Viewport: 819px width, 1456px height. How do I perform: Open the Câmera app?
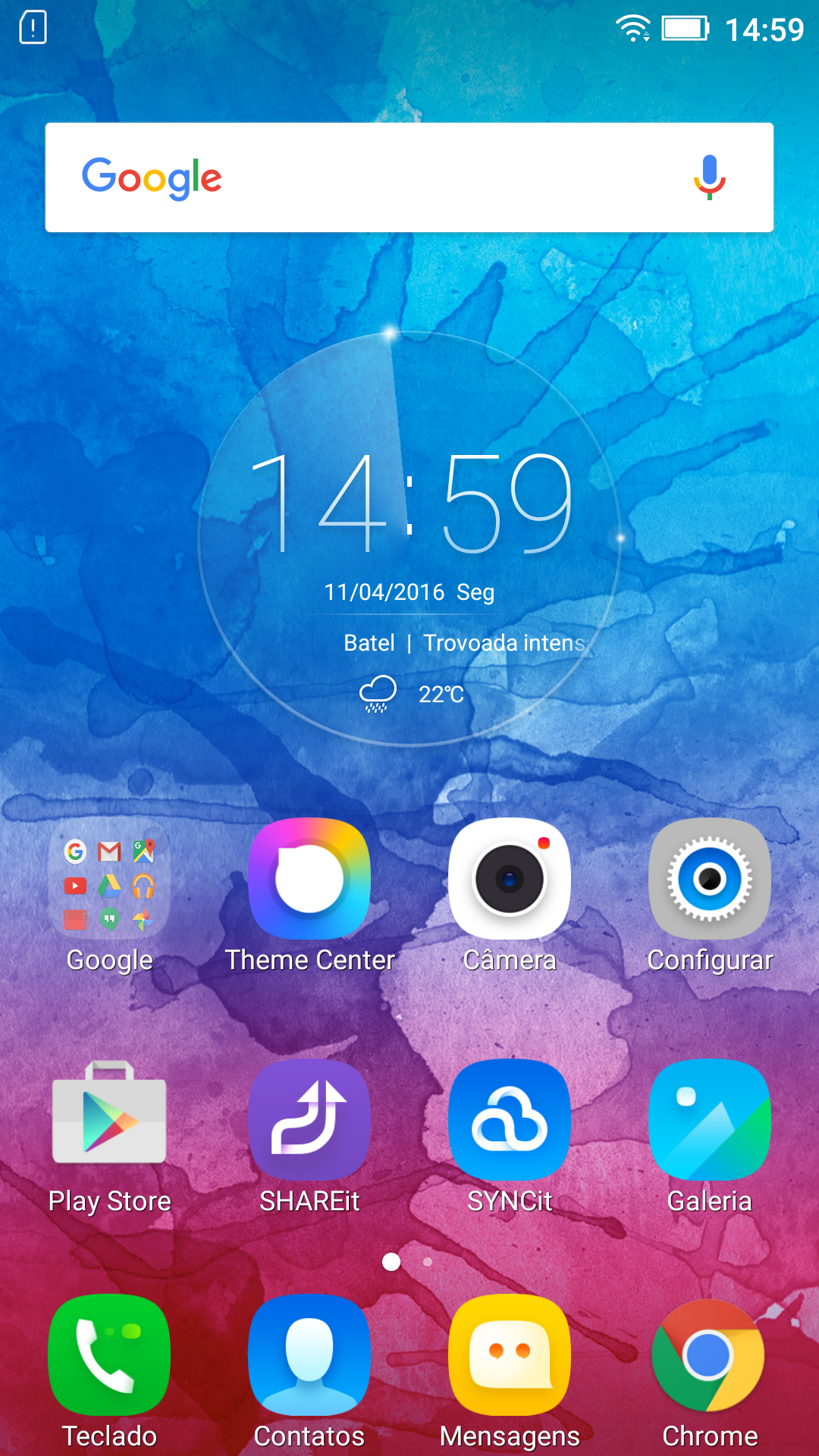point(510,880)
